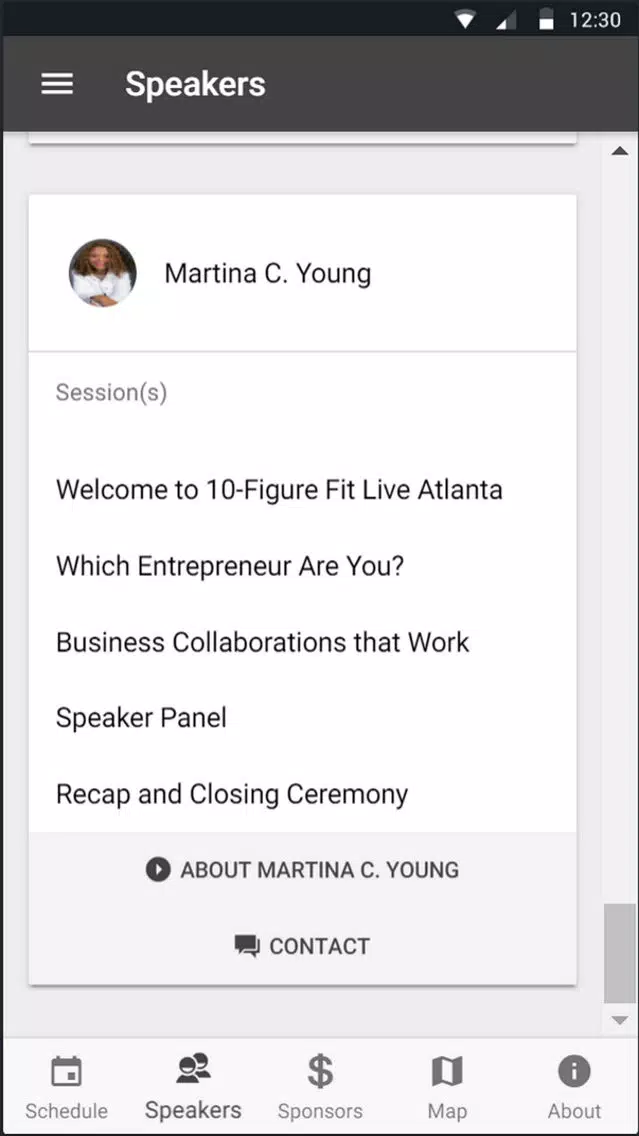Switch to the Schedule tab
The image size is (639, 1136).
tap(66, 1087)
